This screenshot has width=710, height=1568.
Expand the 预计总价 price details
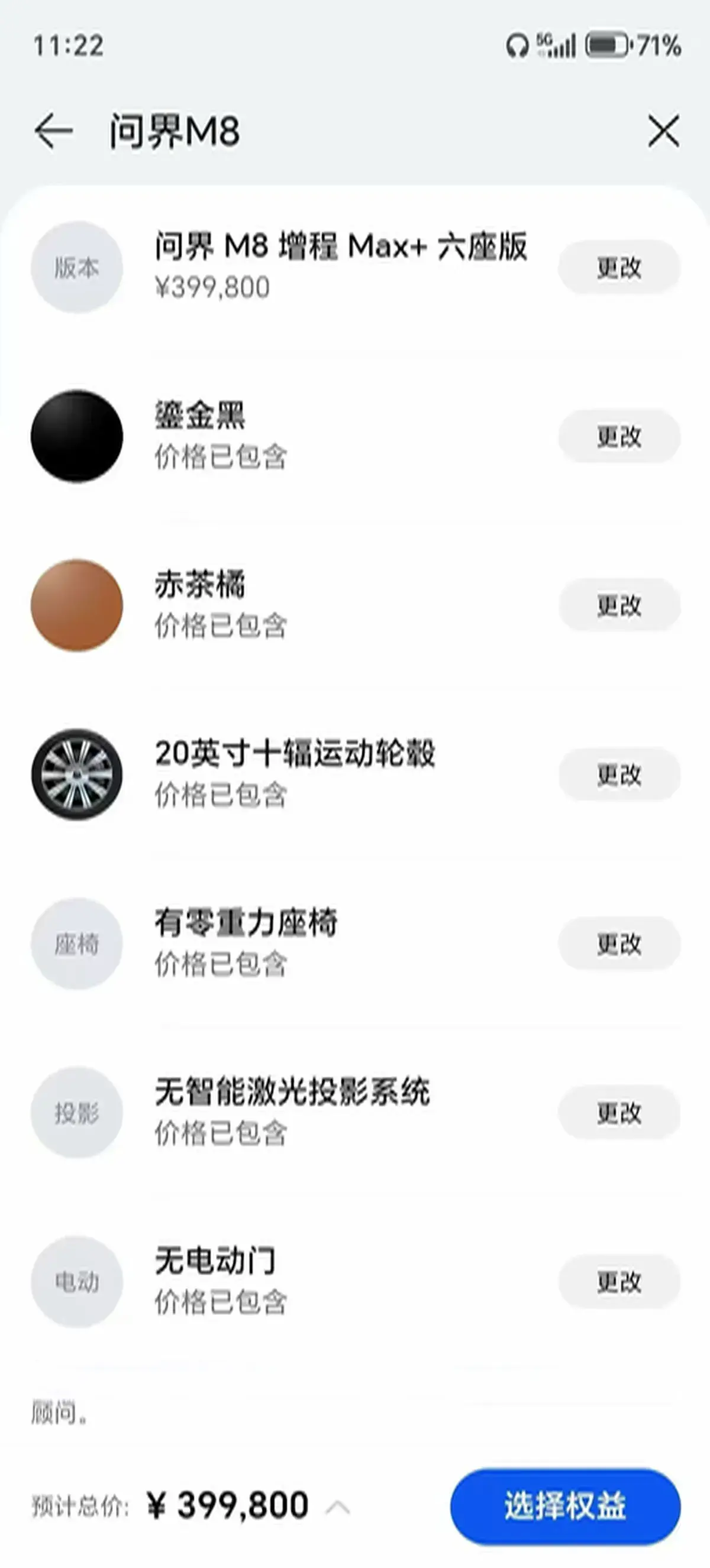[x=338, y=1507]
